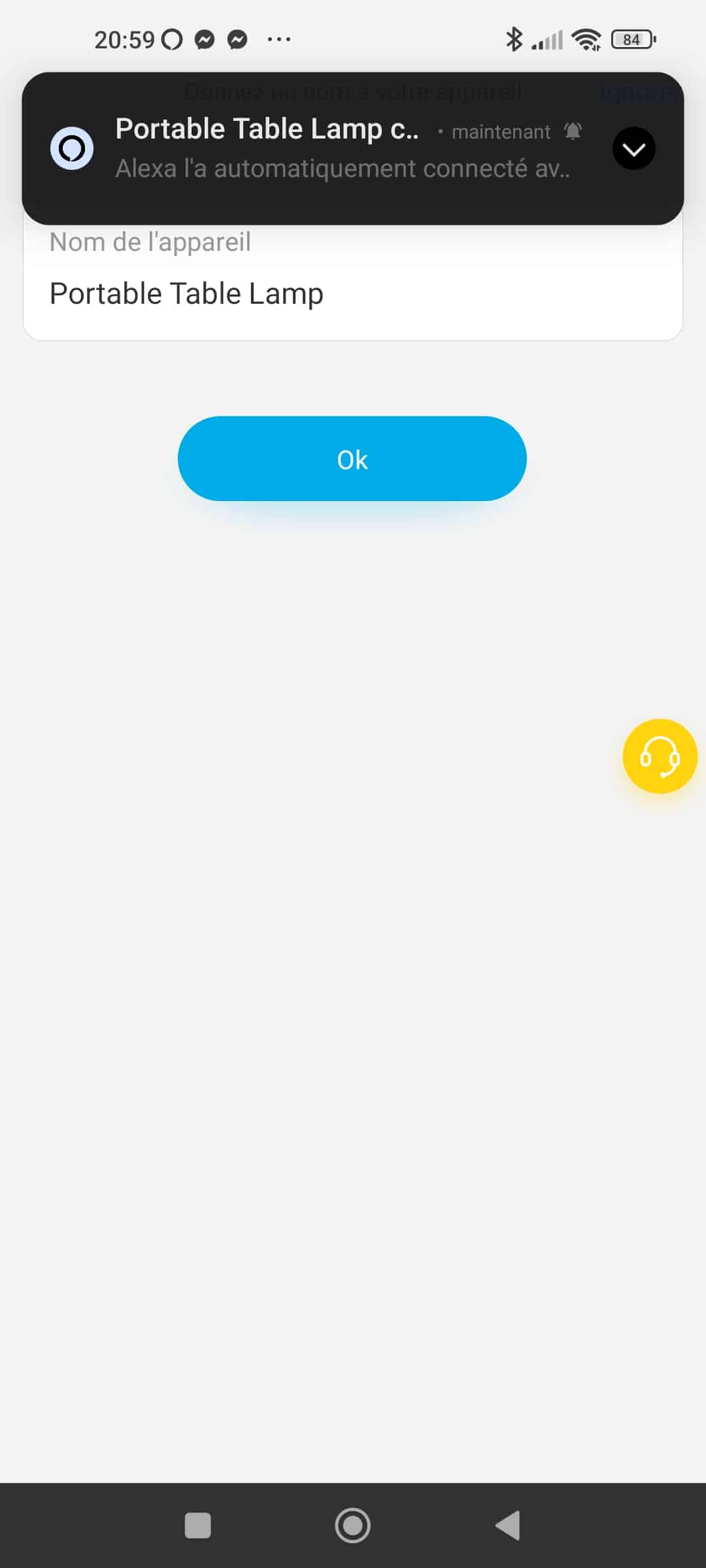Go back using the navigation bar
The width and height of the screenshot is (706, 1568).
[x=508, y=1526]
